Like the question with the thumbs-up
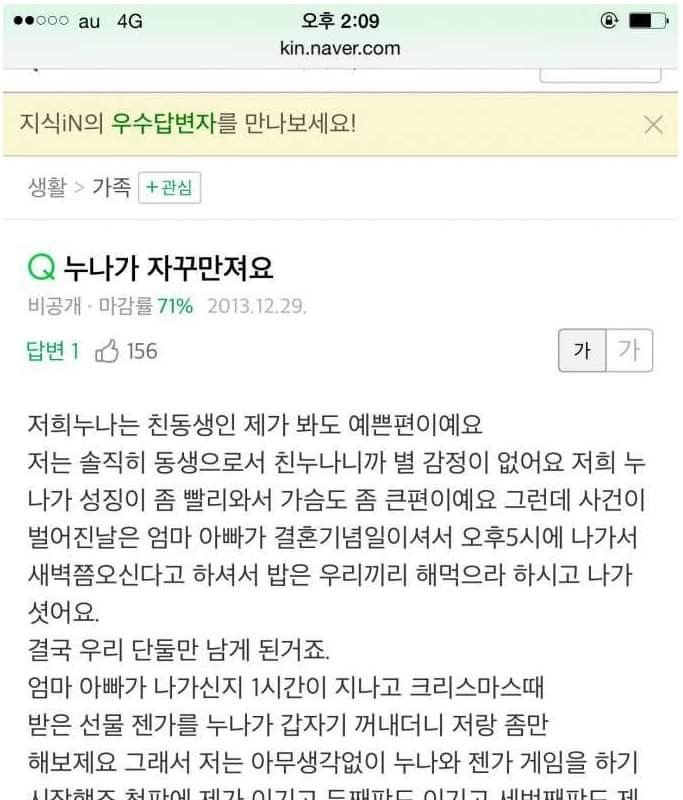This screenshot has width=683, height=800. (107, 351)
